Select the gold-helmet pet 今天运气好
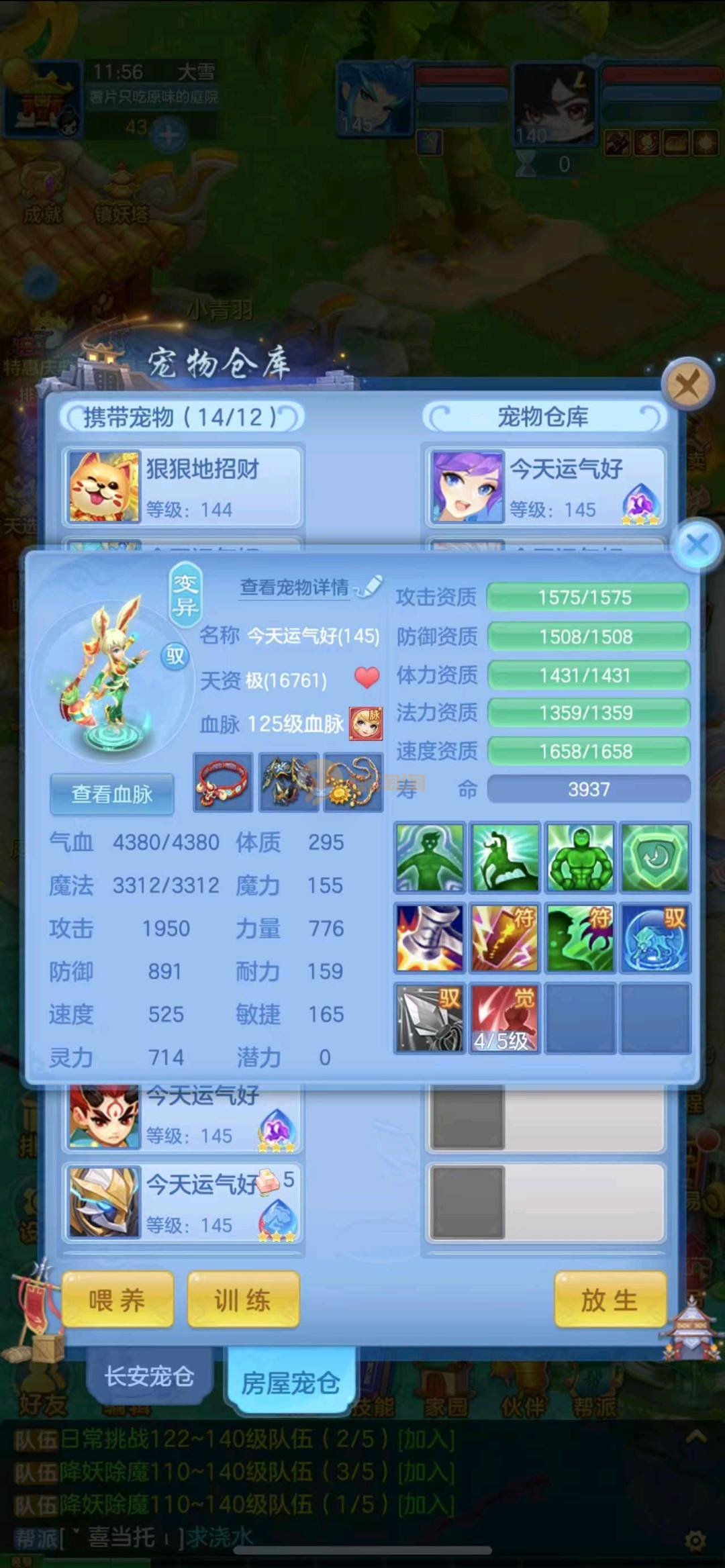This screenshot has width=725, height=1568. (183, 1203)
